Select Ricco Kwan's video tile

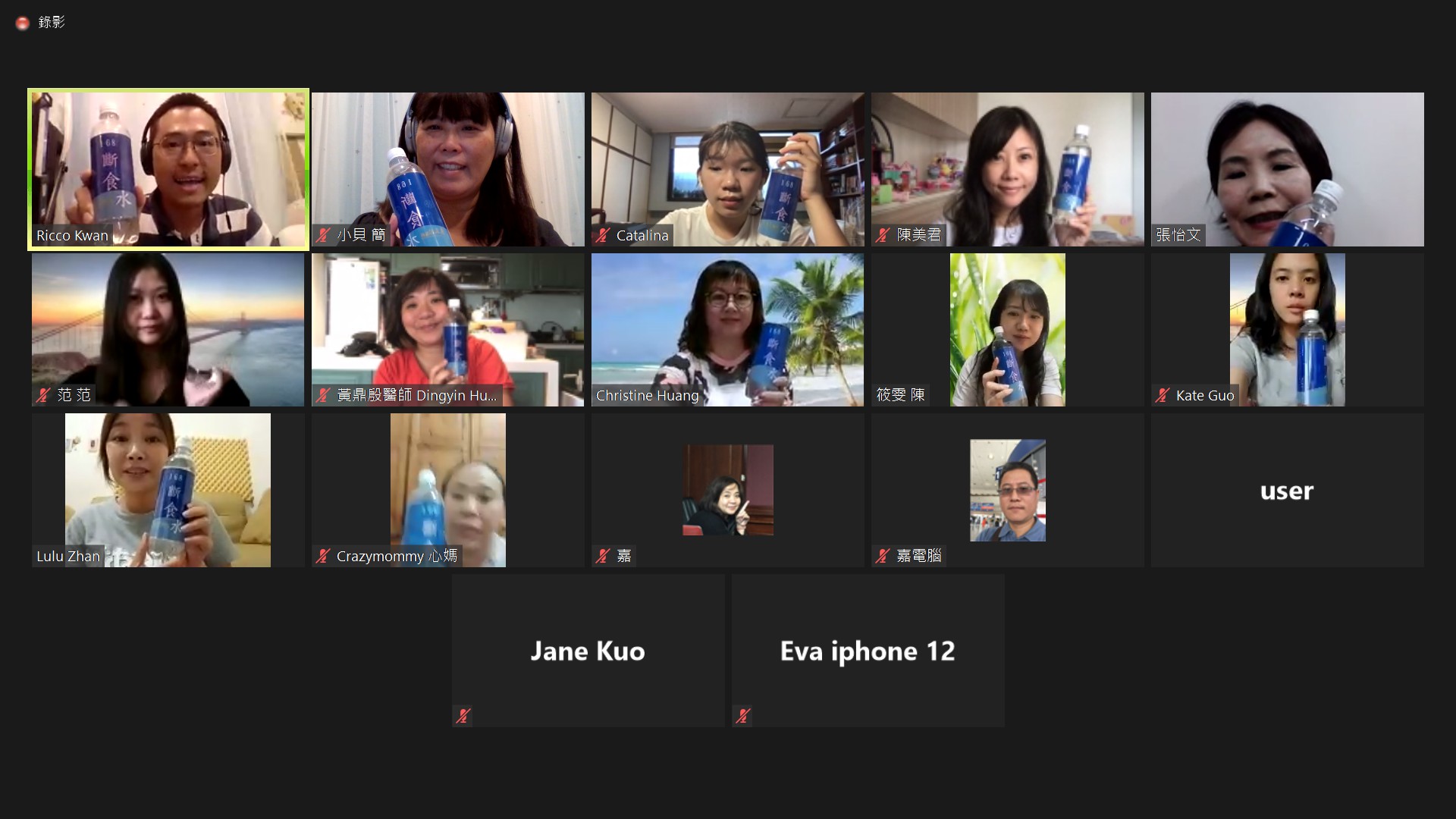point(168,169)
